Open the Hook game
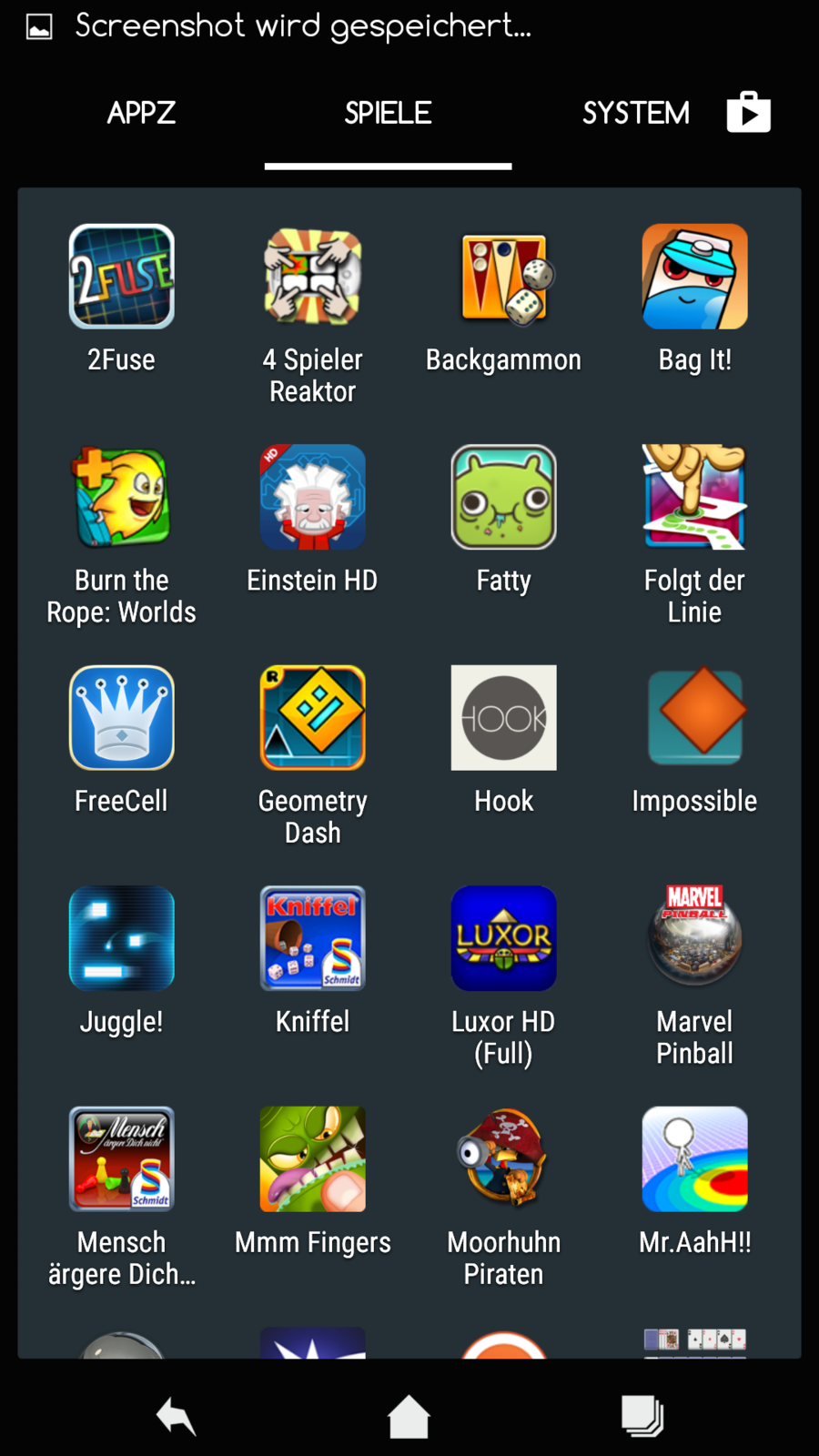This screenshot has width=819, height=1456. click(503, 718)
